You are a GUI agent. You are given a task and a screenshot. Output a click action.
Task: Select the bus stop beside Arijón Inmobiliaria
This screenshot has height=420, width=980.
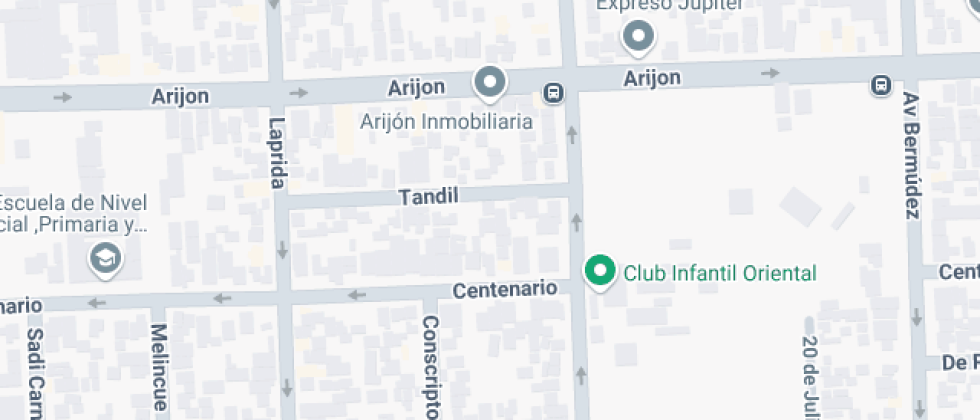pos(553,93)
